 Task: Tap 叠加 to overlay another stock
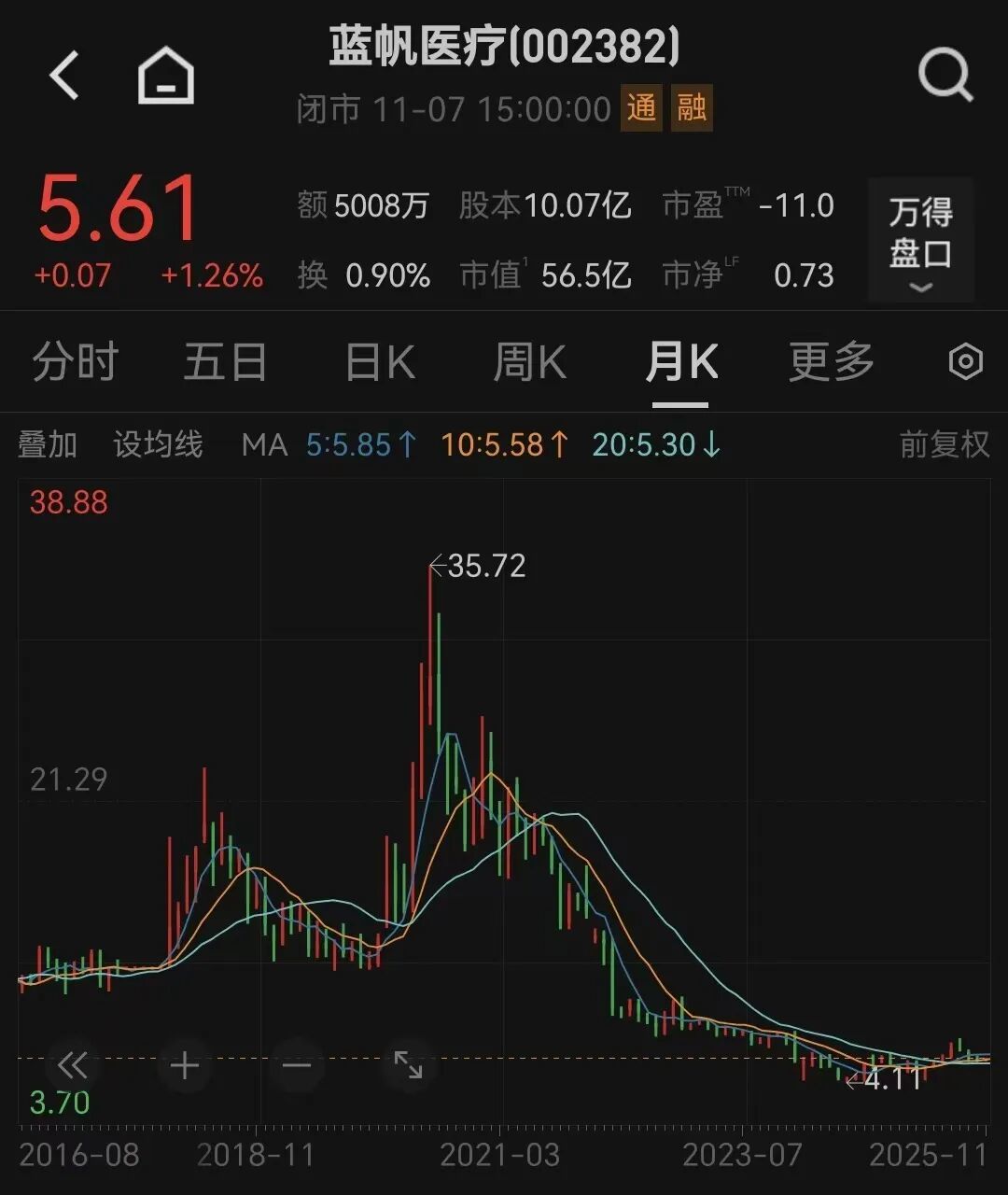48,445
